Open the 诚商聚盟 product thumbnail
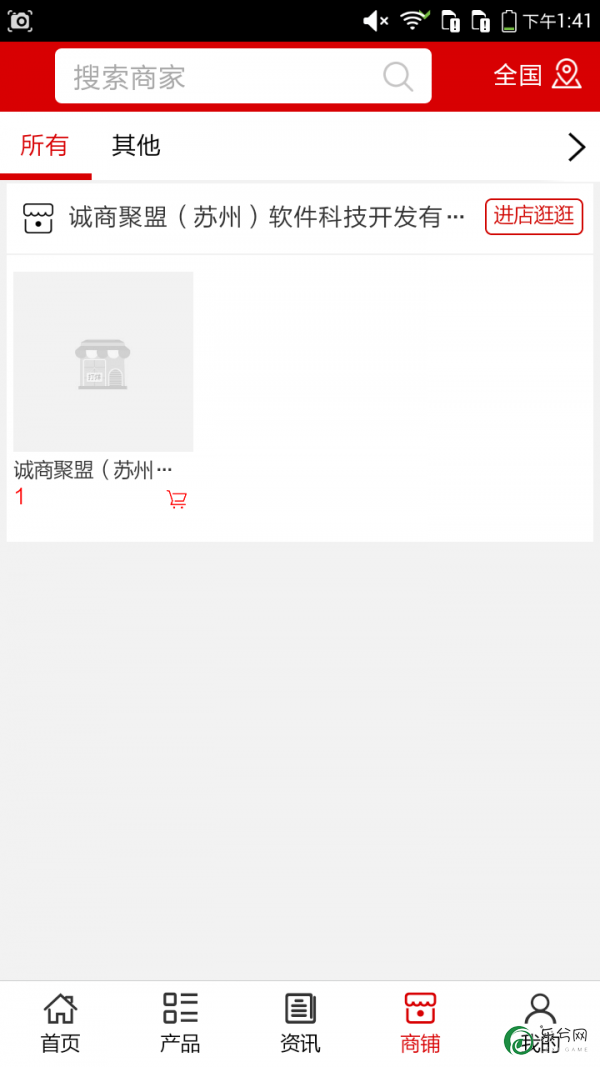This screenshot has width=600, height=1067. coord(103,361)
